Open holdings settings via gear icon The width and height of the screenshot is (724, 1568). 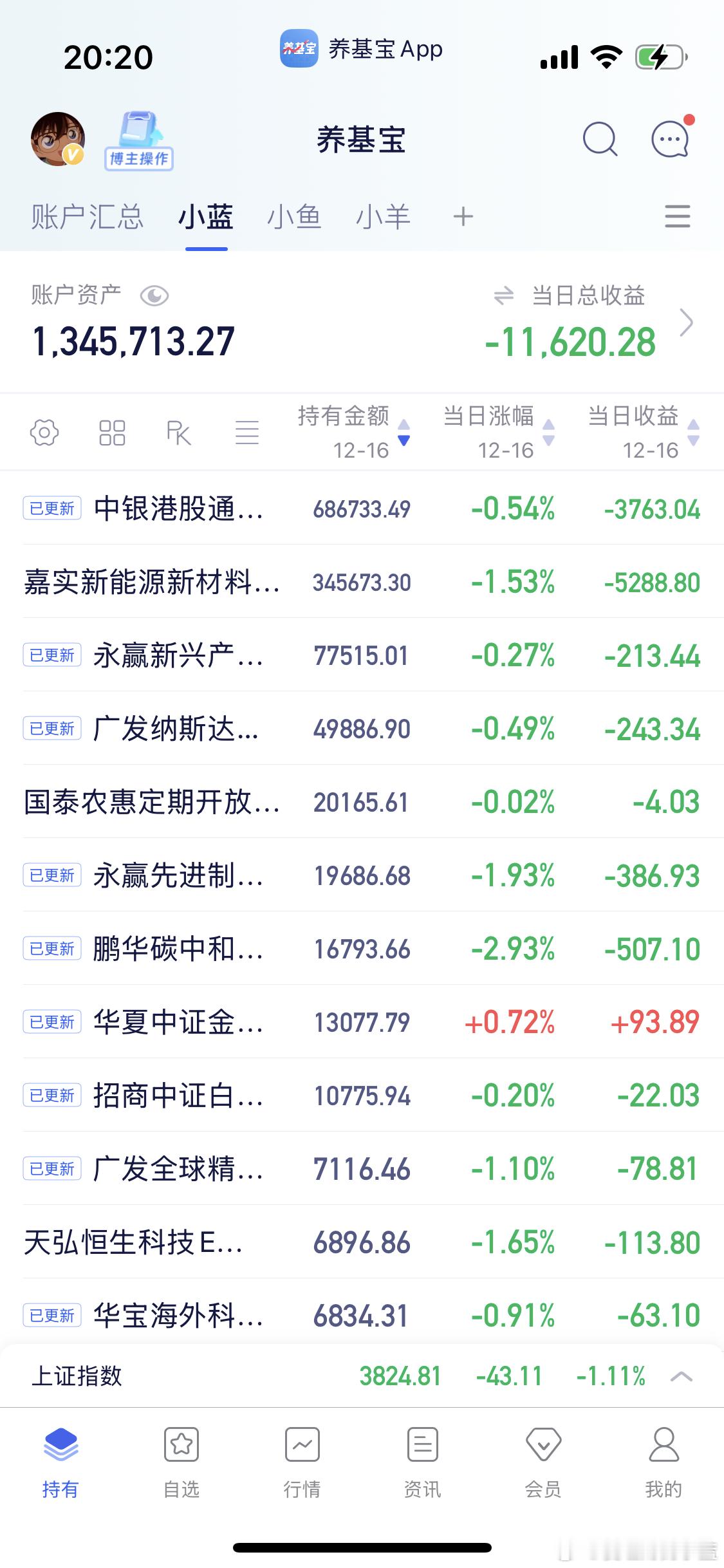click(x=44, y=433)
